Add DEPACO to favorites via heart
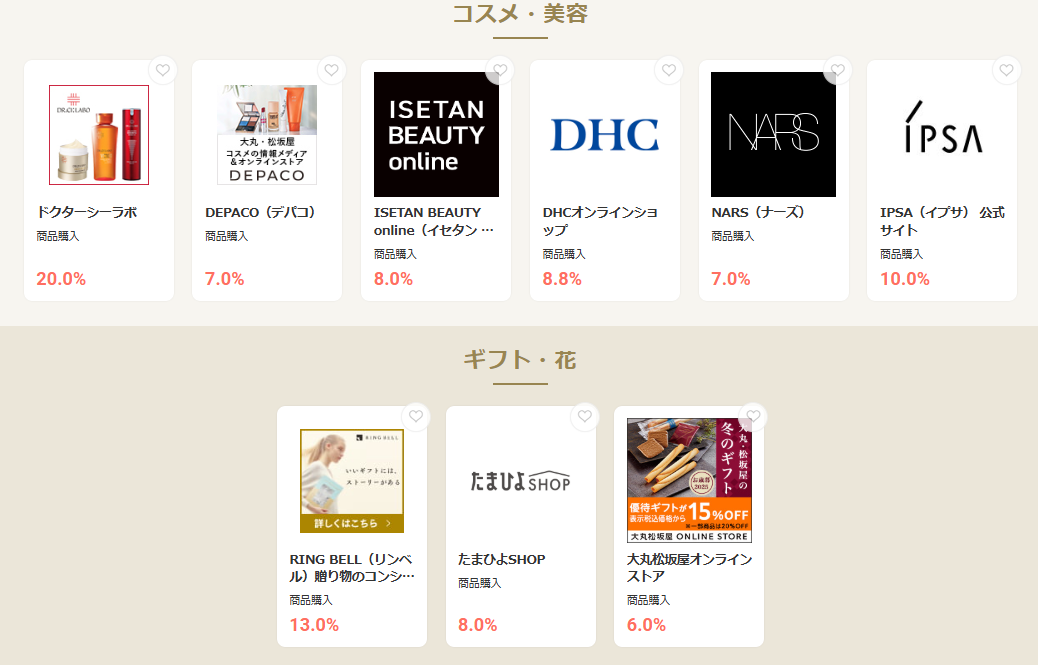1038x665 pixels. 332,70
